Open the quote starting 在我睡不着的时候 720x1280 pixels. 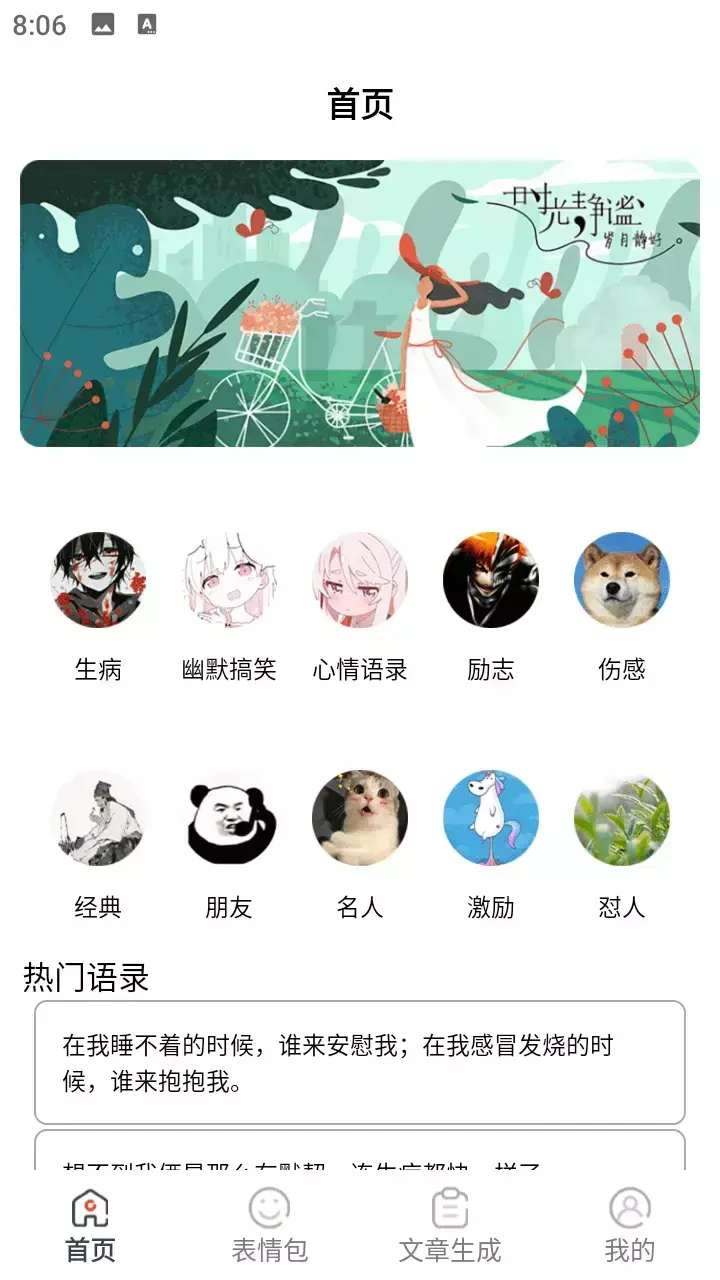360,1062
